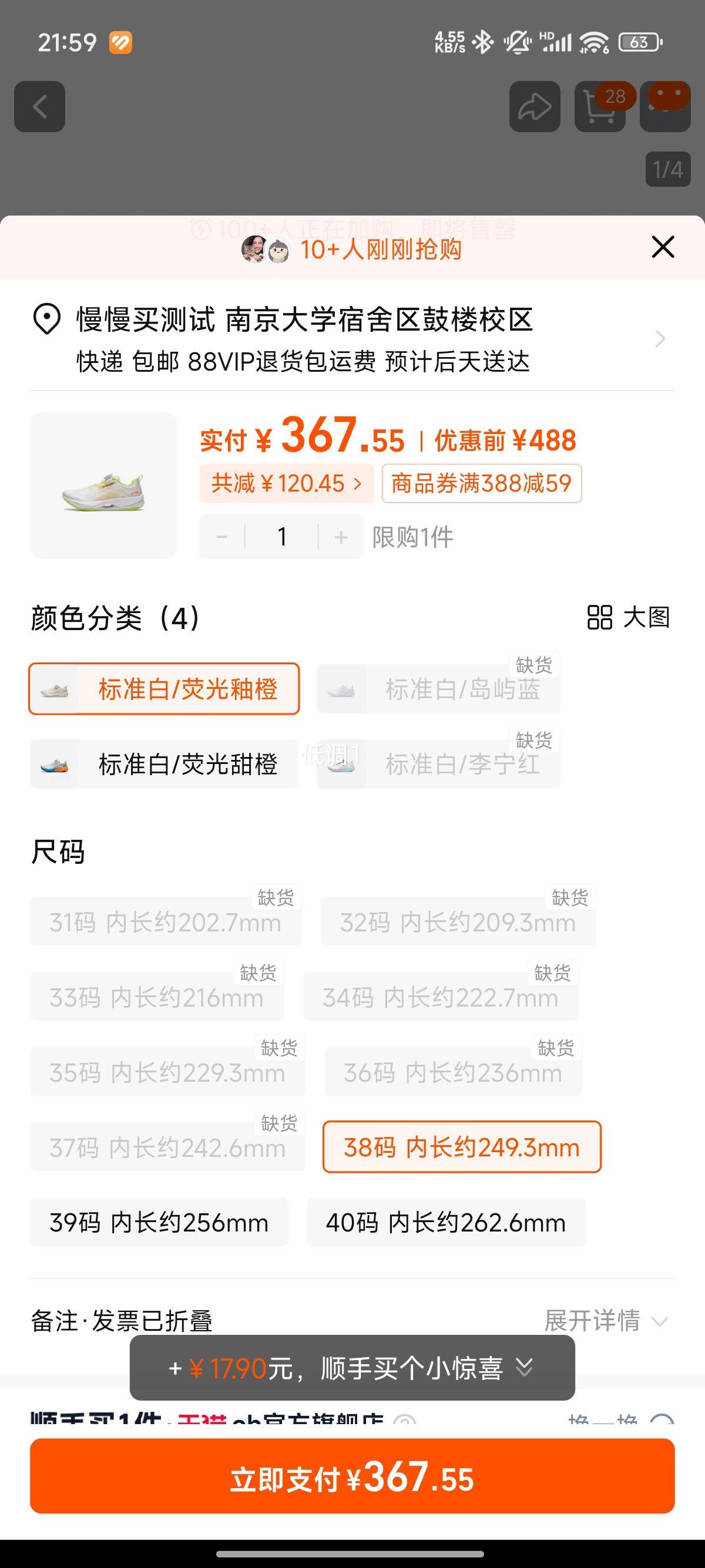Select the 标准白/荧光甜橙 color option
The image size is (705, 1568).
[x=164, y=766]
